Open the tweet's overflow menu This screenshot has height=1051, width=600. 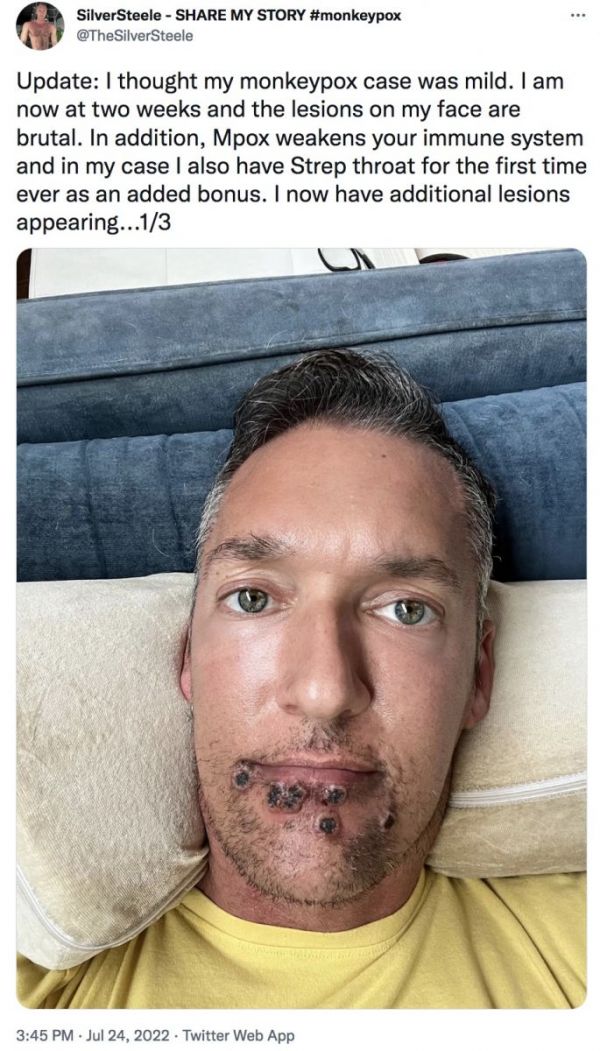click(x=573, y=18)
